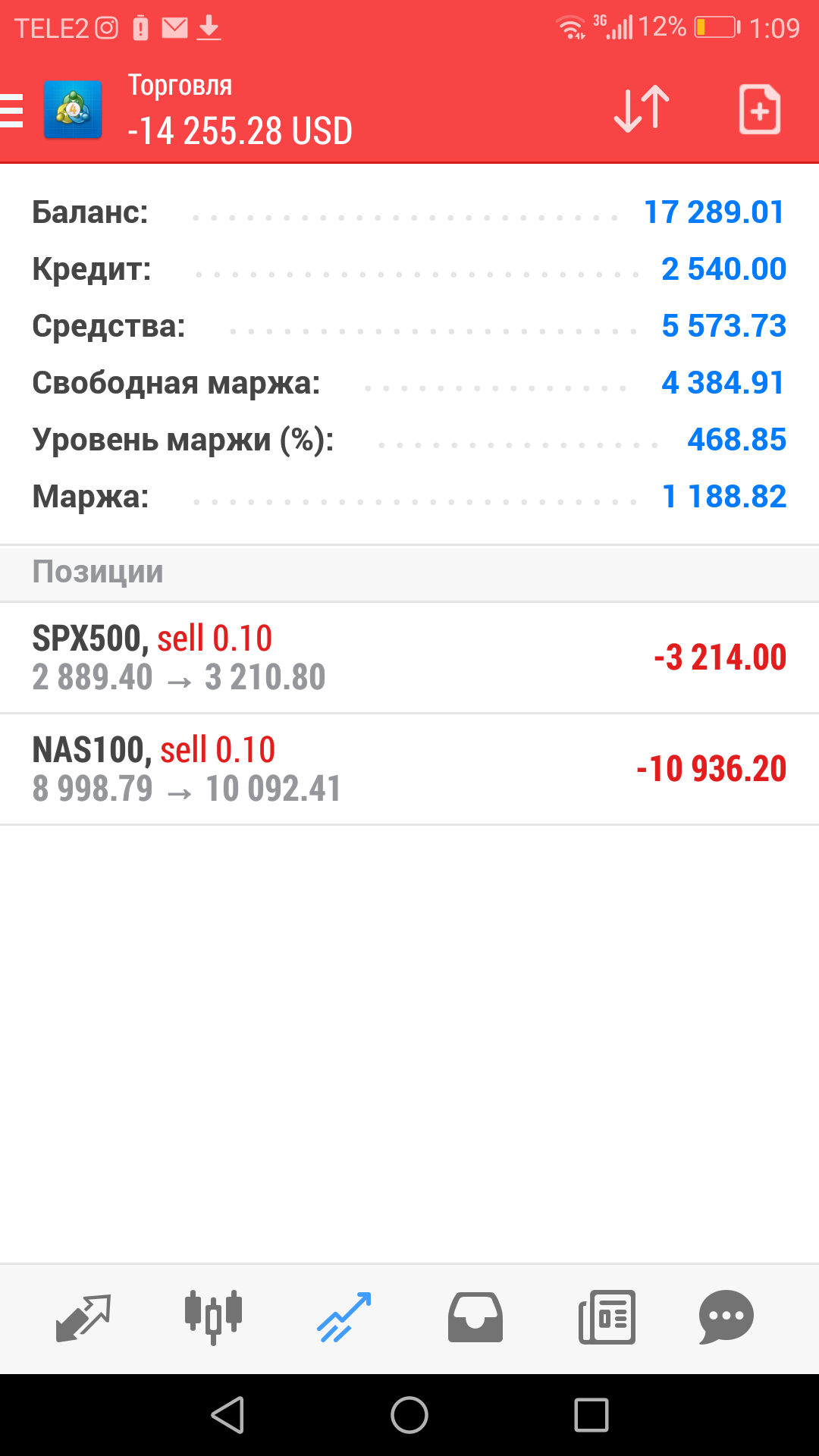819x1456 pixels.
Task: Go to the News tab
Action: pyautogui.click(x=607, y=1318)
